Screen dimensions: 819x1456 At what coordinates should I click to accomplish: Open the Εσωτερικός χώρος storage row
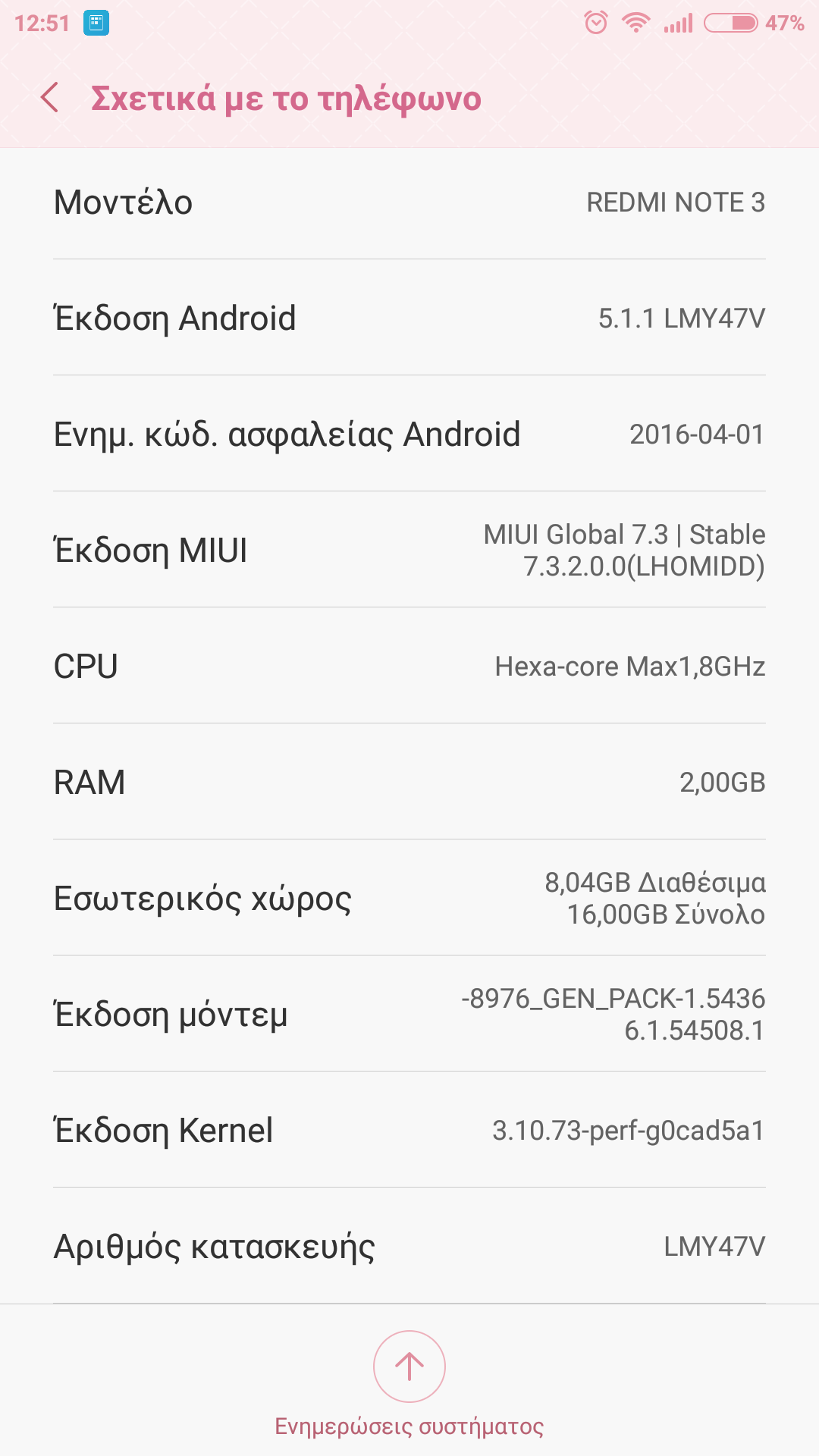[x=409, y=898]
